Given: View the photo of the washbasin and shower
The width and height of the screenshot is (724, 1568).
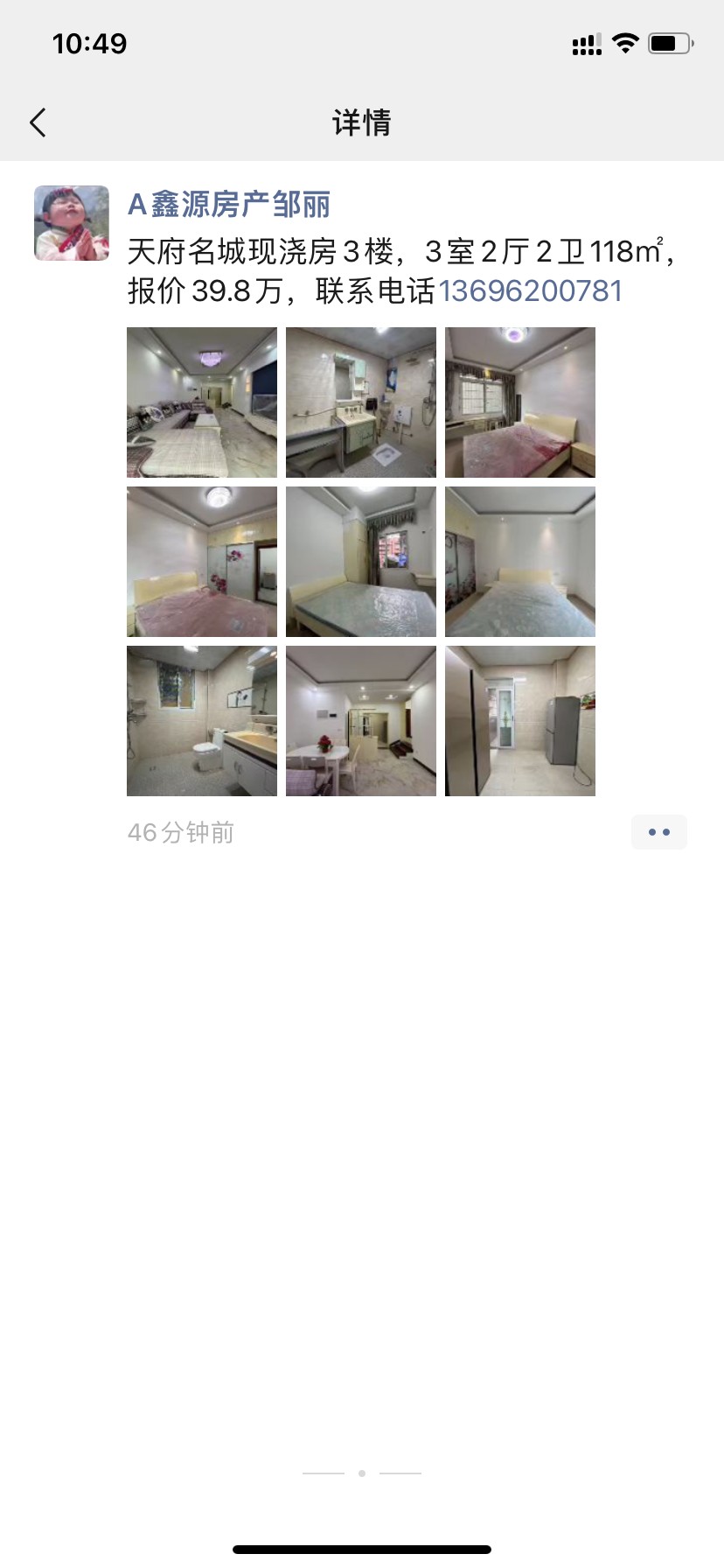Looking at the screenshot, I should pyautogui.click(x=361, y=402).
